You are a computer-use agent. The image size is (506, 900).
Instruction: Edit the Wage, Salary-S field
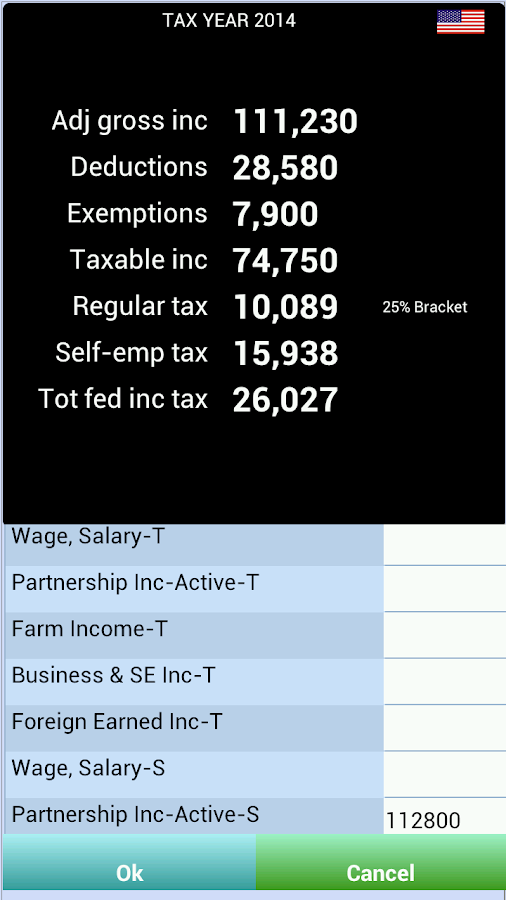[445, 774]
